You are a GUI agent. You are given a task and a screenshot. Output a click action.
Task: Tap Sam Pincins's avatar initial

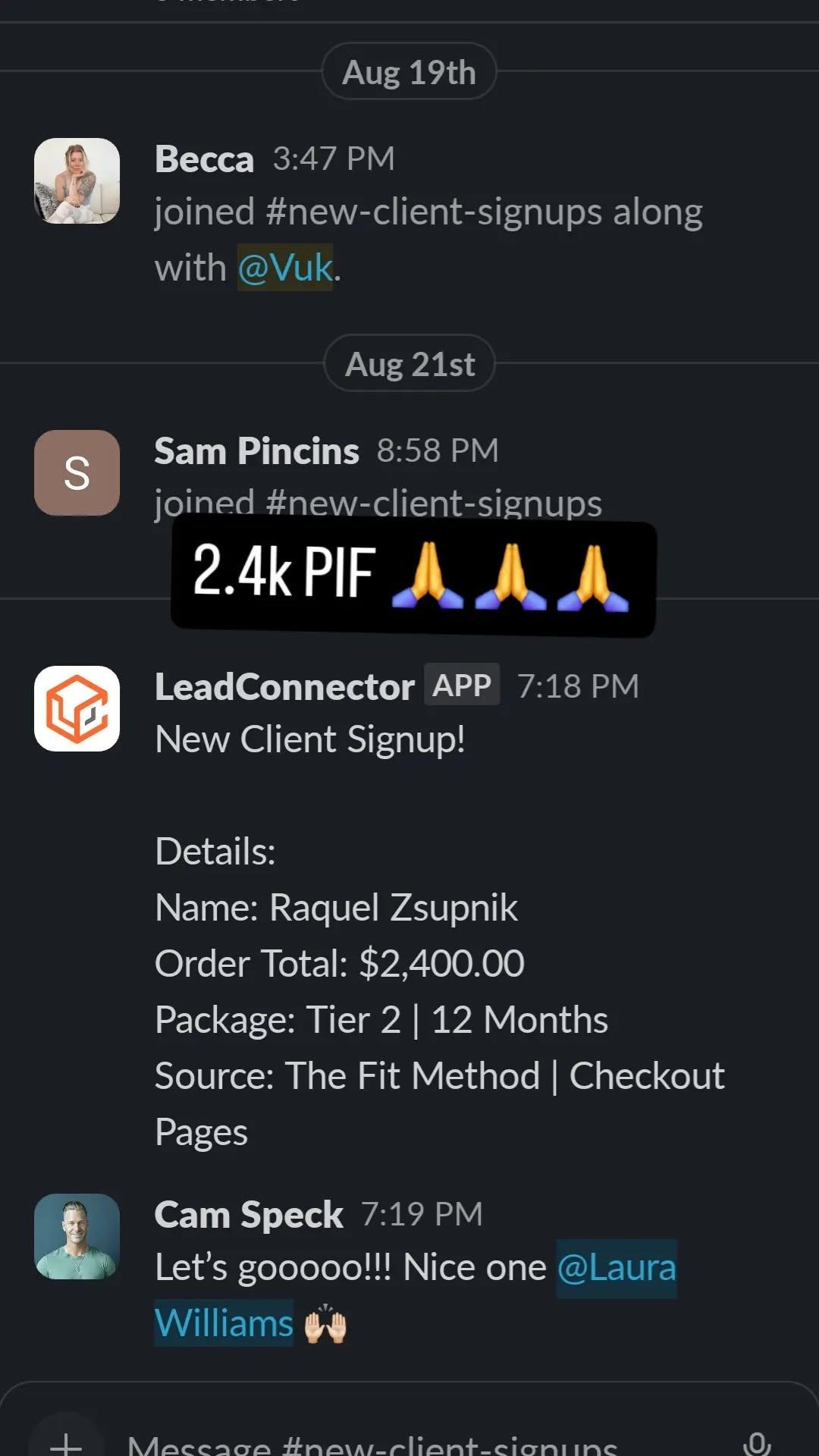[x=77, y=474]
